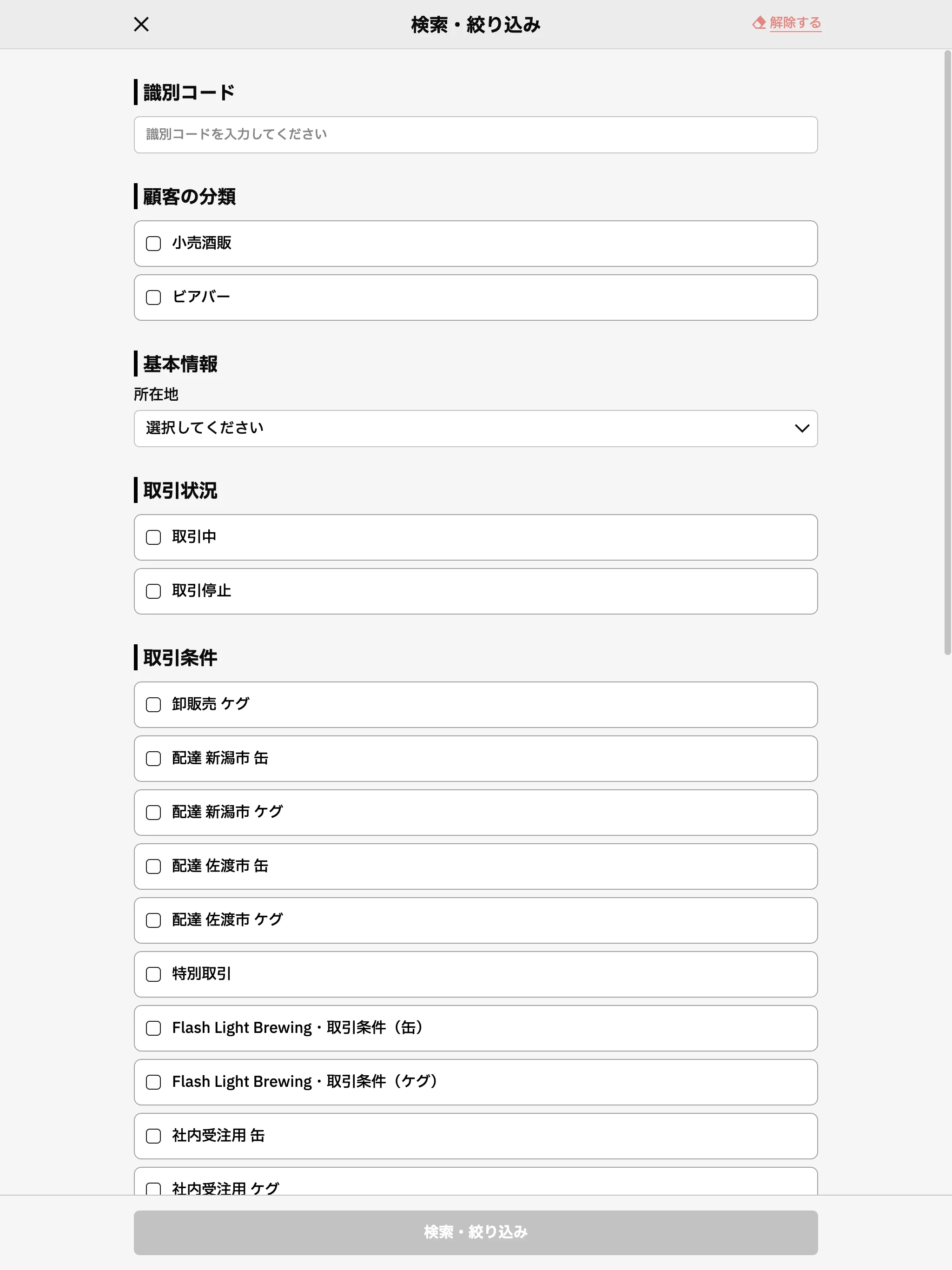Select 配達 佐渡市 ケグ

click(x=153, y=920)
